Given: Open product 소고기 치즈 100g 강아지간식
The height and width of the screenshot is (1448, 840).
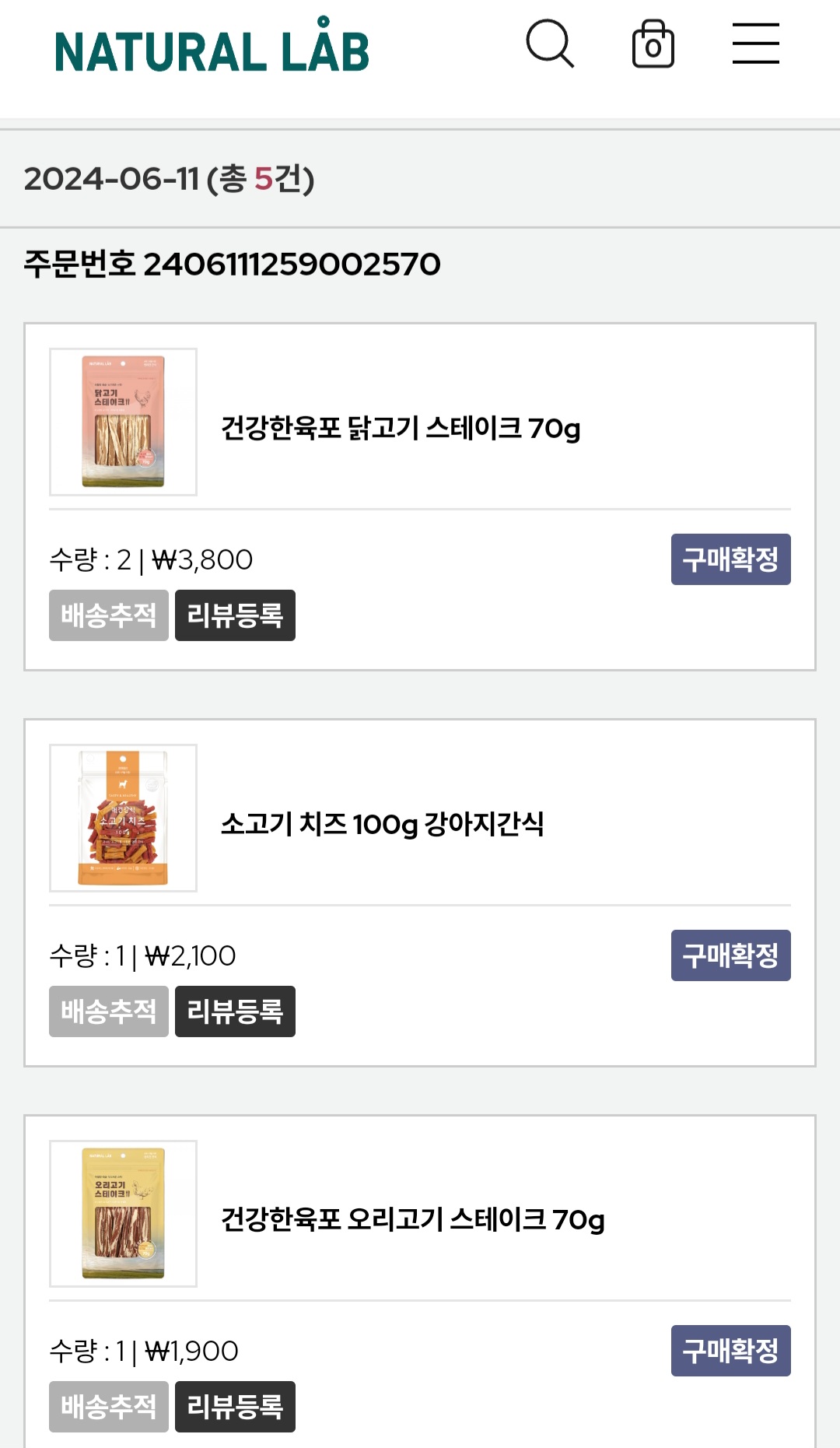Looking at the screenshot, I should click(382, 824).
